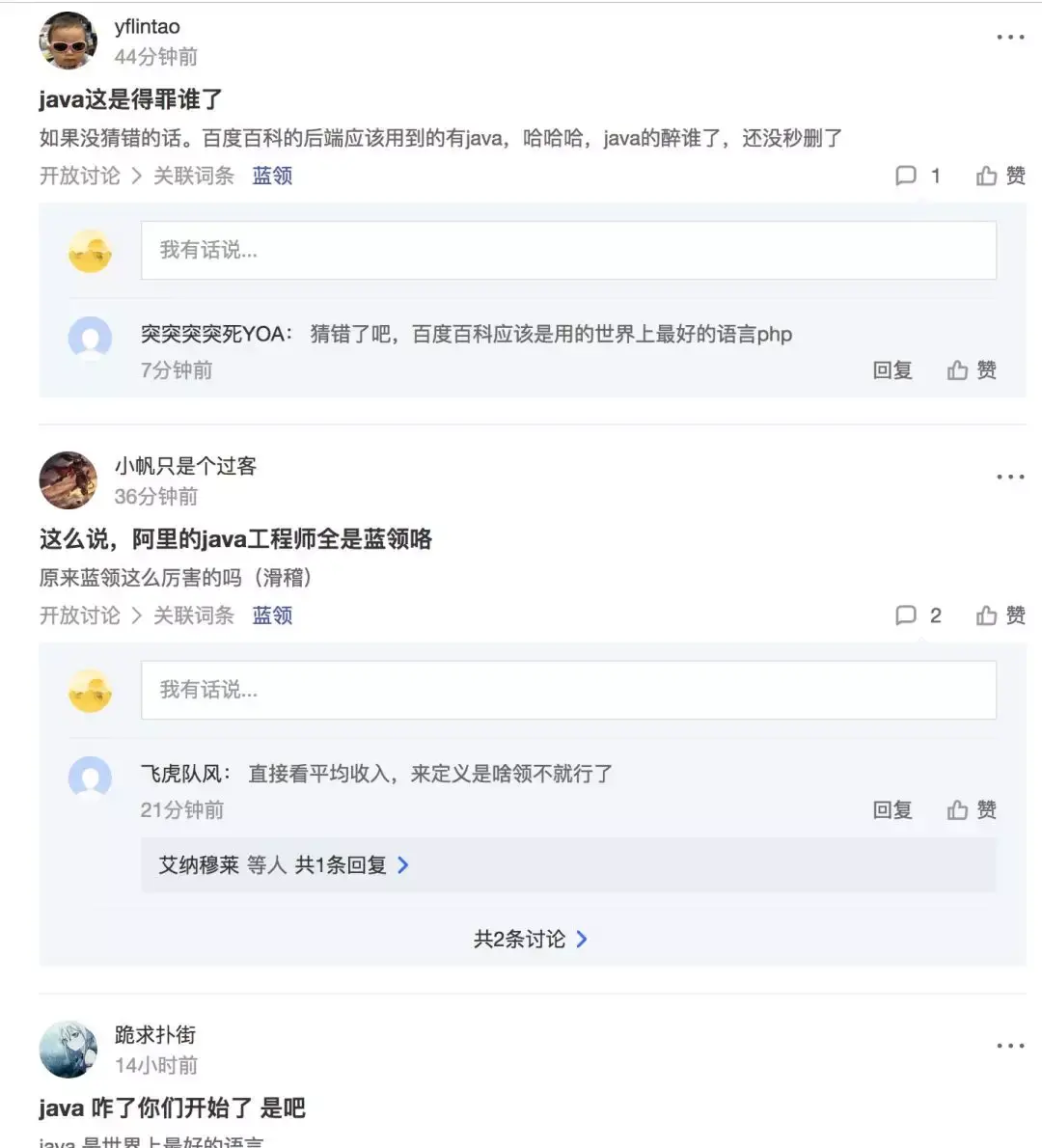Focus the 我有话说 field under 小帆只是个过客's post
This screenshot has width=1042, height=1148.
pos(568,691)
